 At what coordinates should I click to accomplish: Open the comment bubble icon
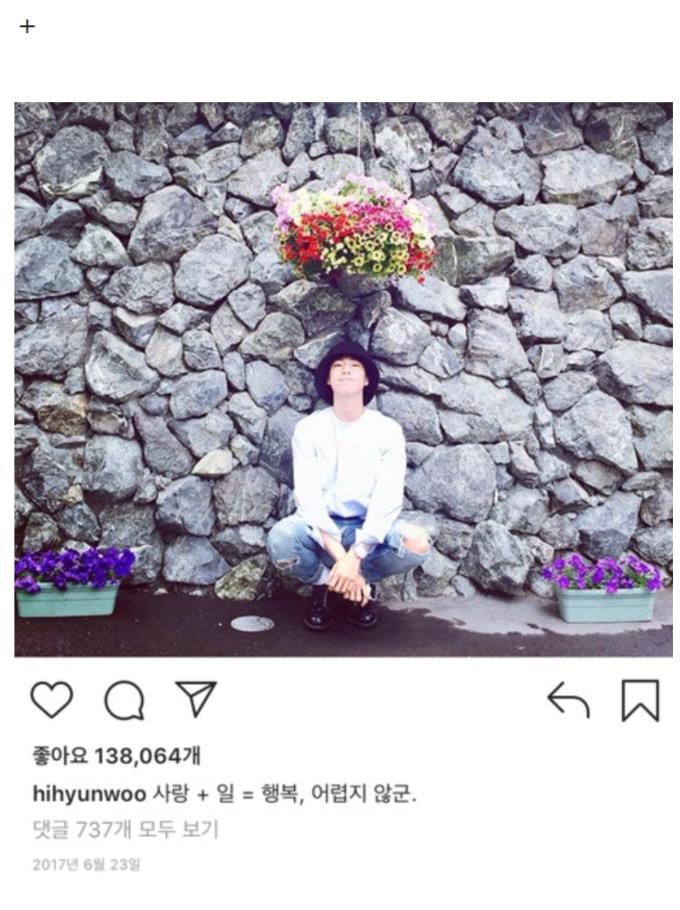124,701
